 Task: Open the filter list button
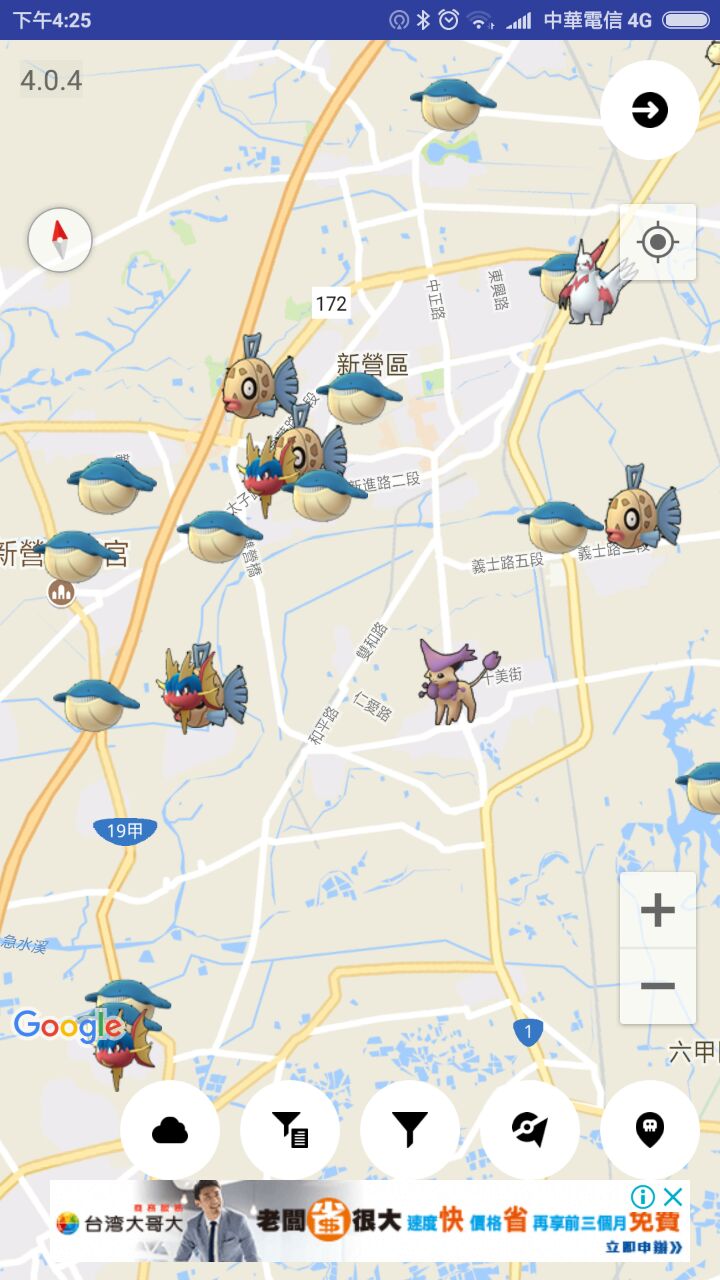[x=290, y=1130]
